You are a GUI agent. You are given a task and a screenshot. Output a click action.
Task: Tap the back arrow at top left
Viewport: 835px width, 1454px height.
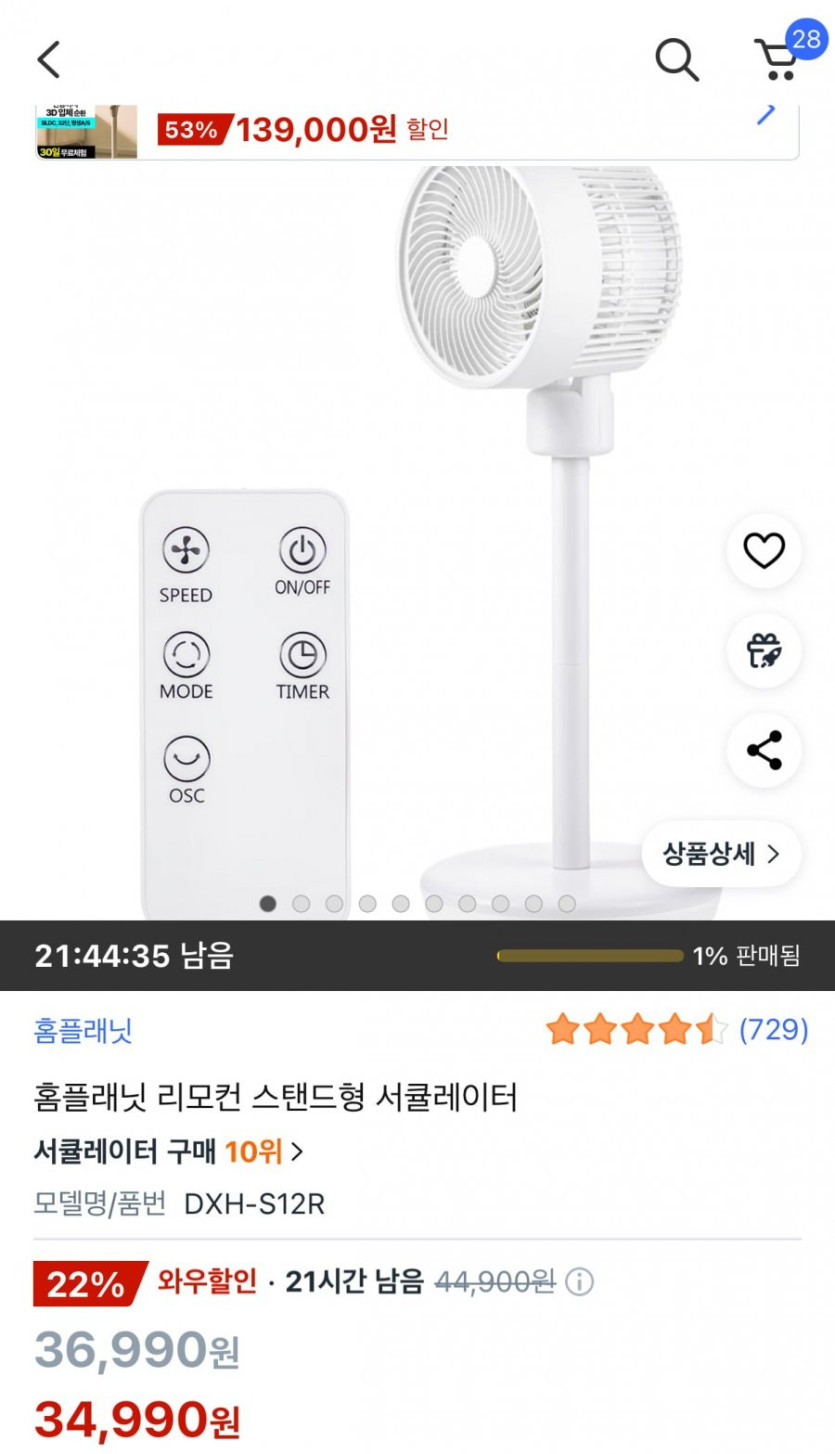point(48,58)
